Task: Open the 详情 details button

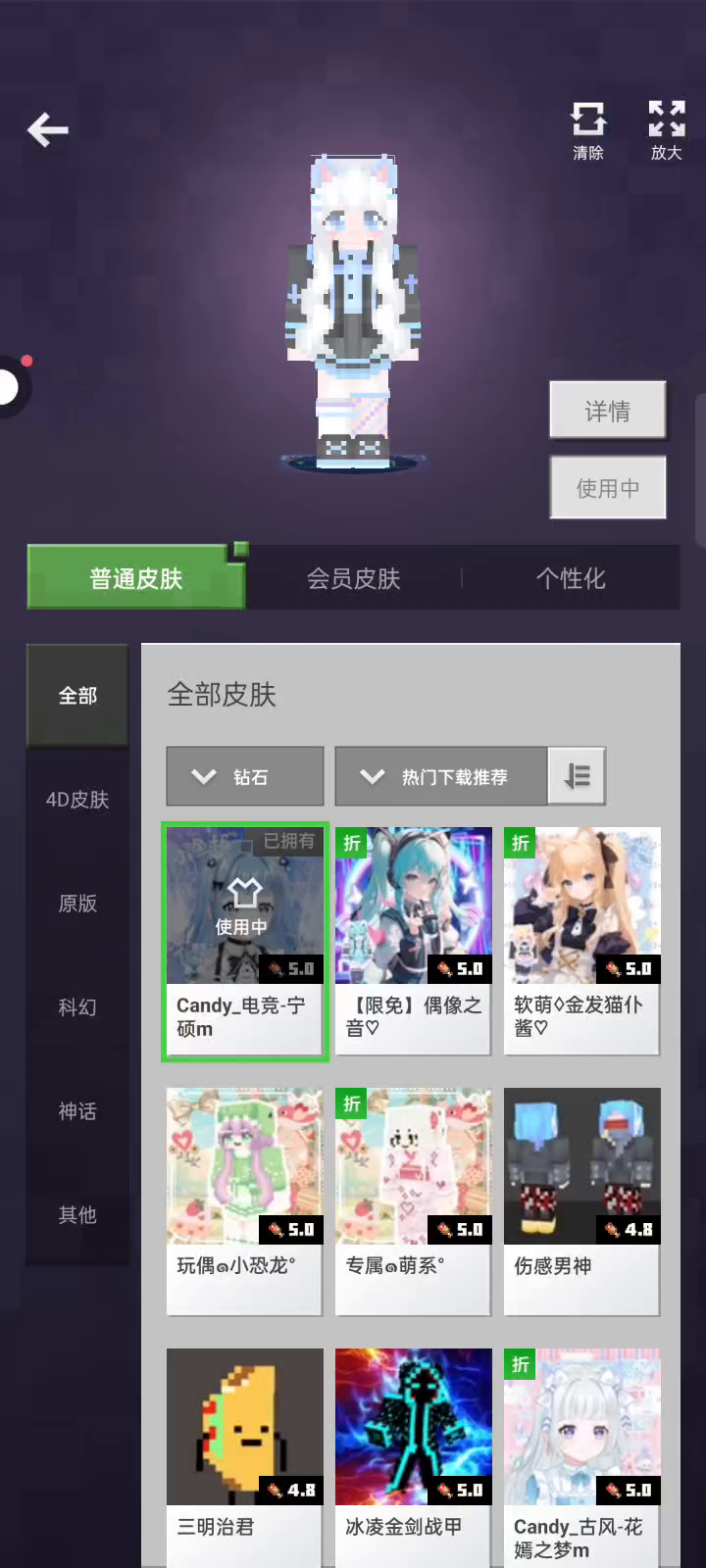Action: point(608,411)
